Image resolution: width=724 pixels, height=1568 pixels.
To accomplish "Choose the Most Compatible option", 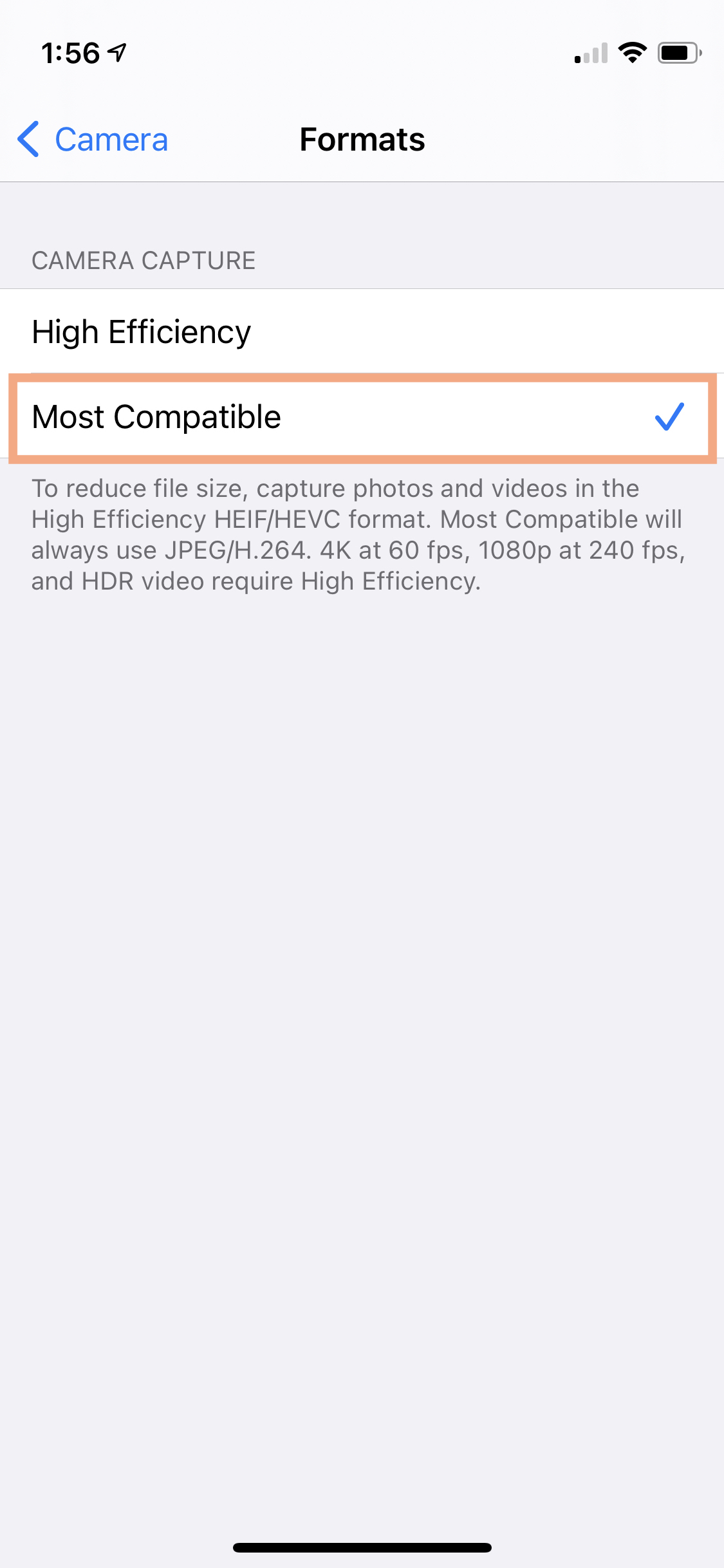I will coord(362,416).
